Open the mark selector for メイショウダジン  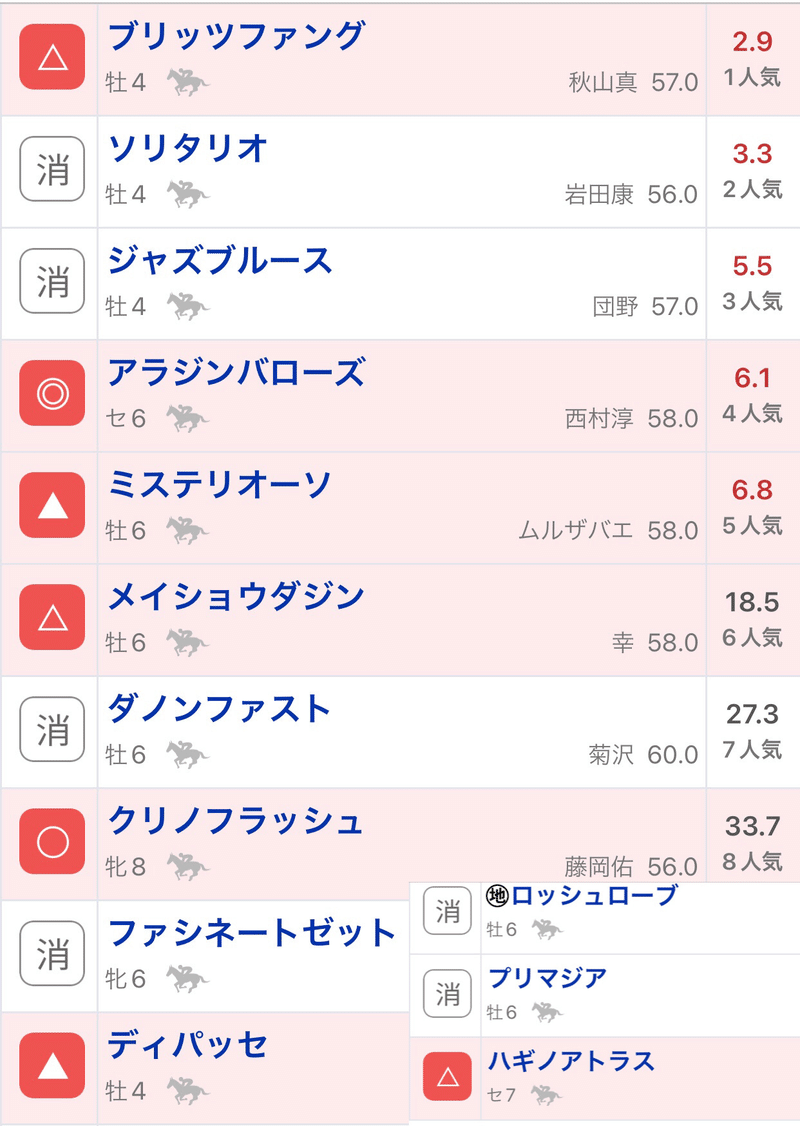click(x=51, y=618)
